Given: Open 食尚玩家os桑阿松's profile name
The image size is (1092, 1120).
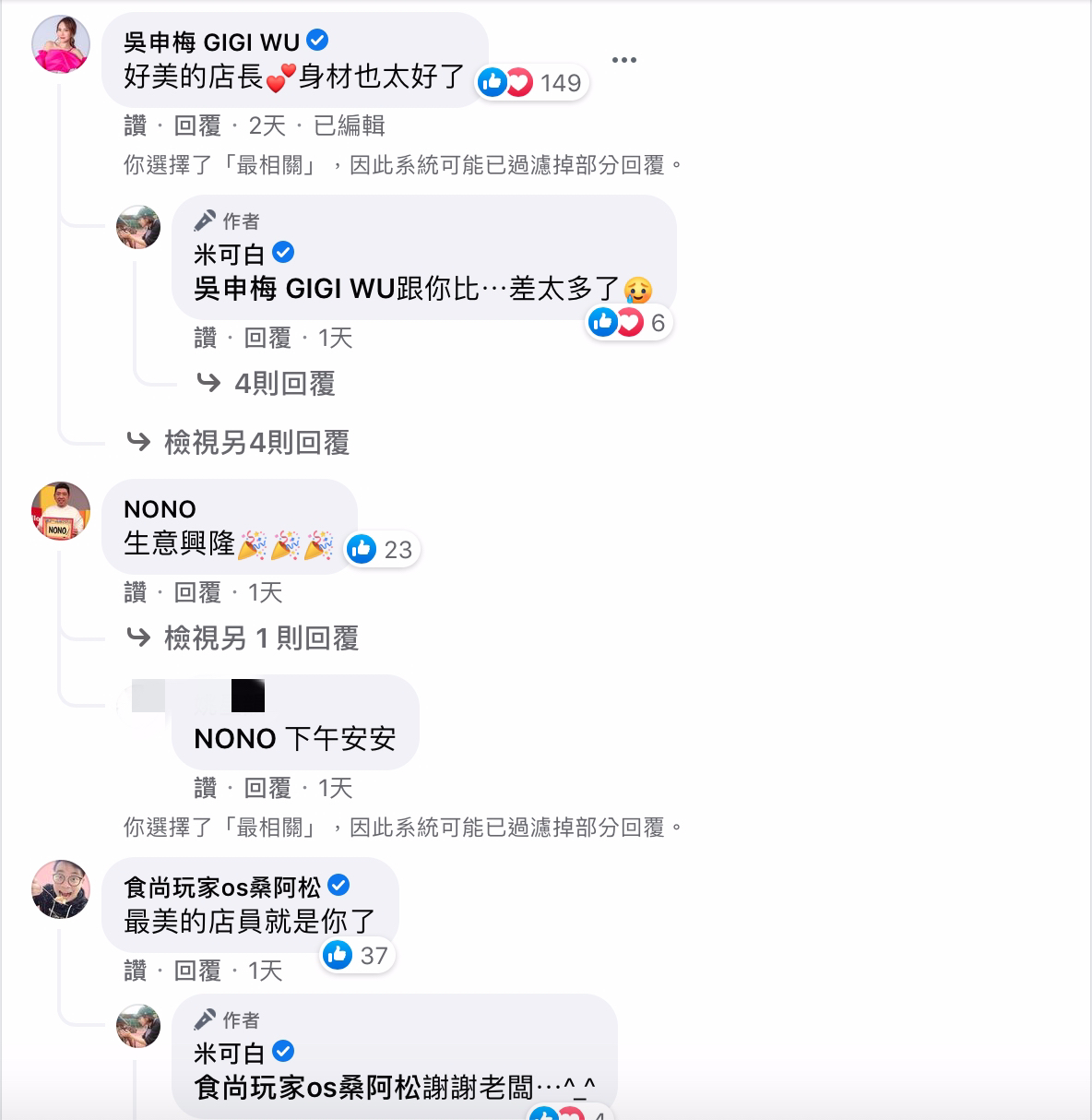Looking at the screenshot, I should 222,887.
